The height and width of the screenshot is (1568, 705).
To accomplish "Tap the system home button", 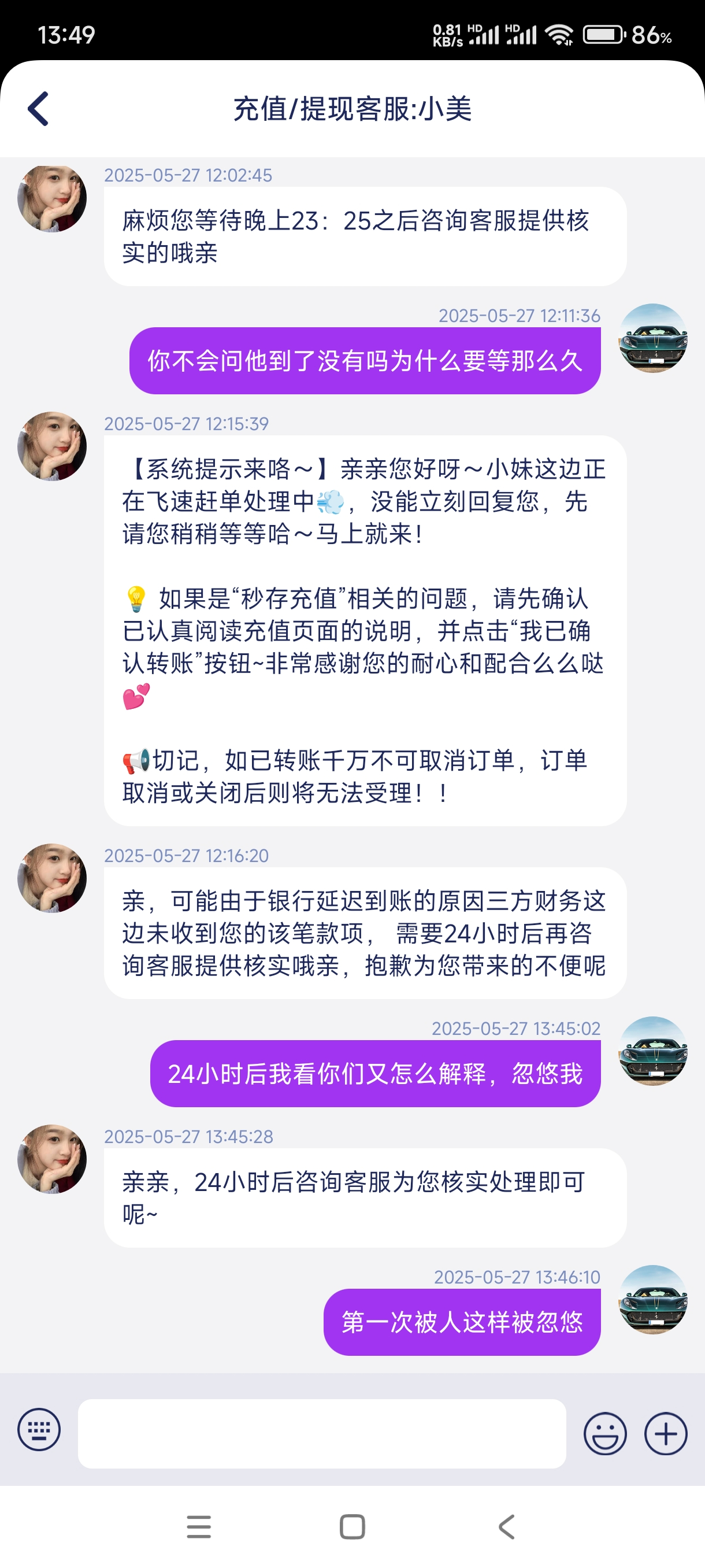I will (352, 1526).
